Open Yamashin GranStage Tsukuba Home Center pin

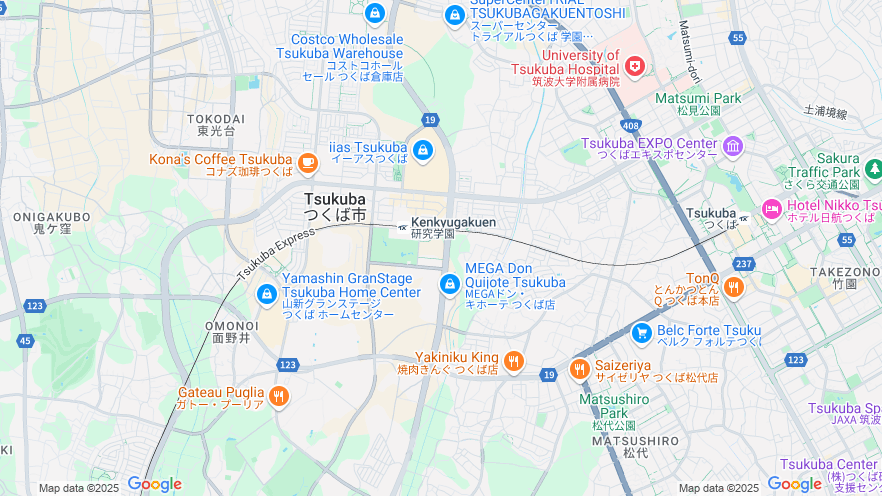point(267,295)
